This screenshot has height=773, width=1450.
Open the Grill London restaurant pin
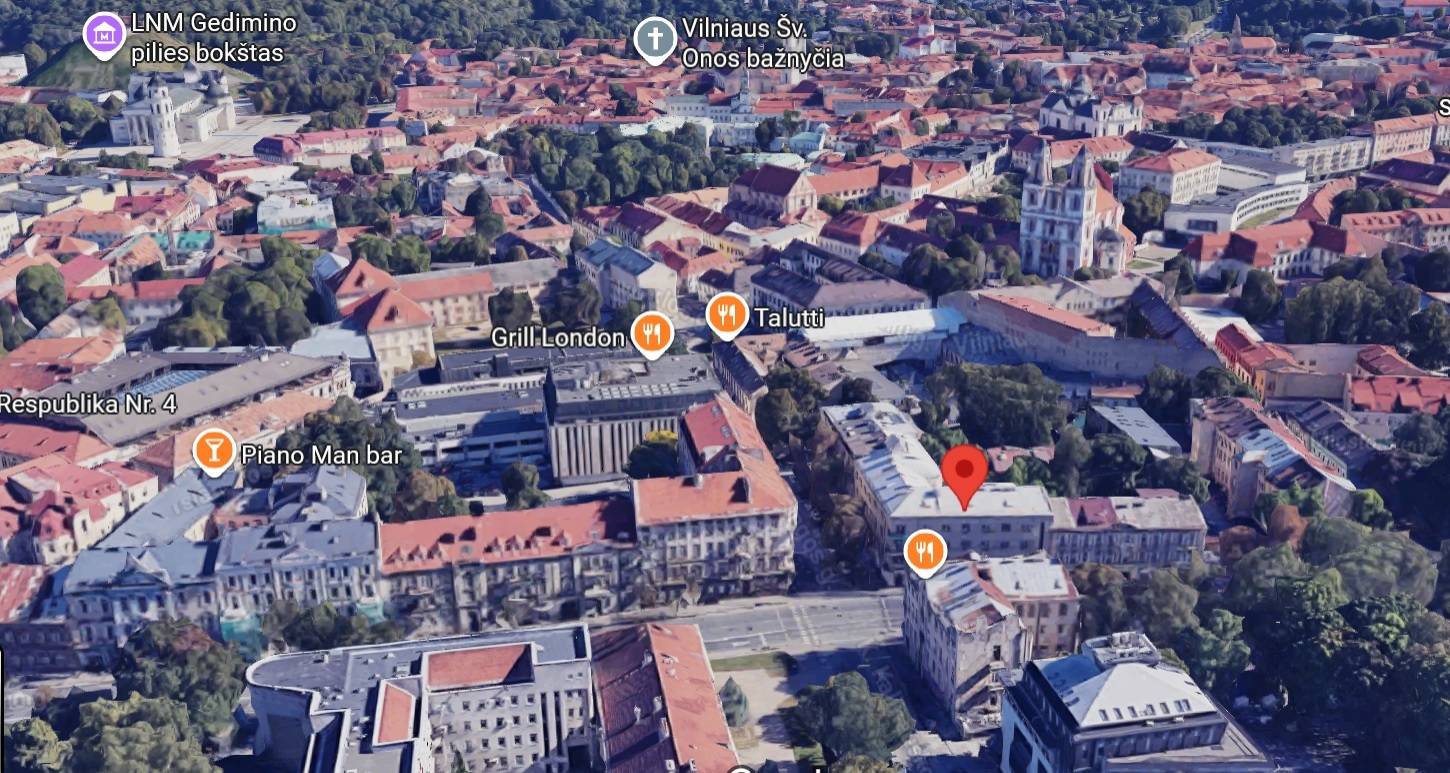tap(652, 332)
